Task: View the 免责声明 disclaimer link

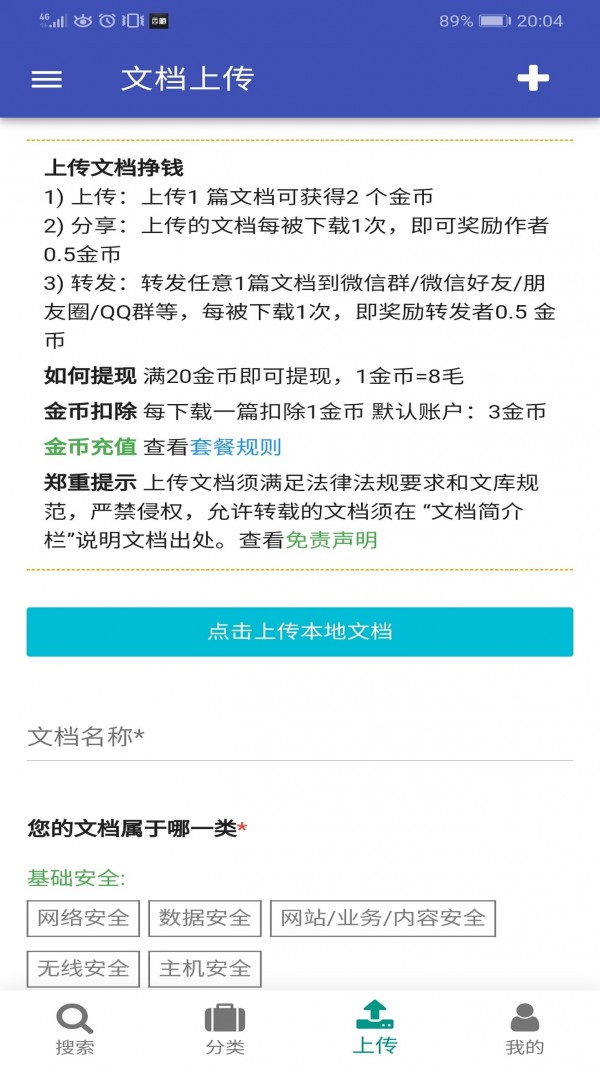Action: (x=332, y=540)
